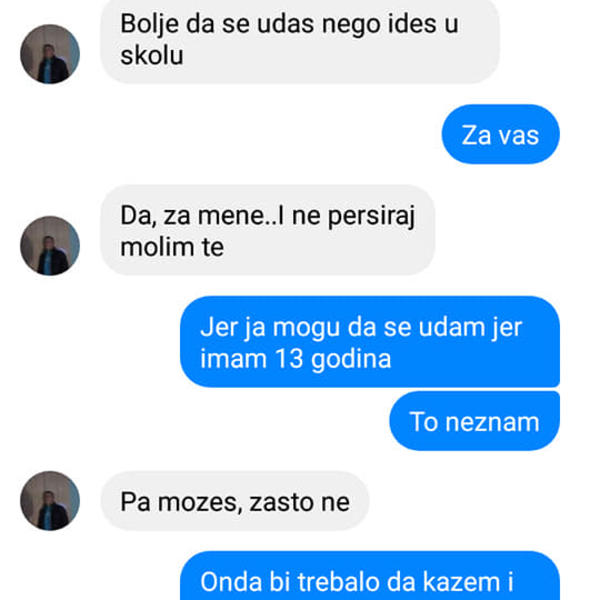Open sender's avatar beside "Bolje da se udas"
The height and width of the screenshot is (600, 600).
pyautogui.click(x=50, y=55)
